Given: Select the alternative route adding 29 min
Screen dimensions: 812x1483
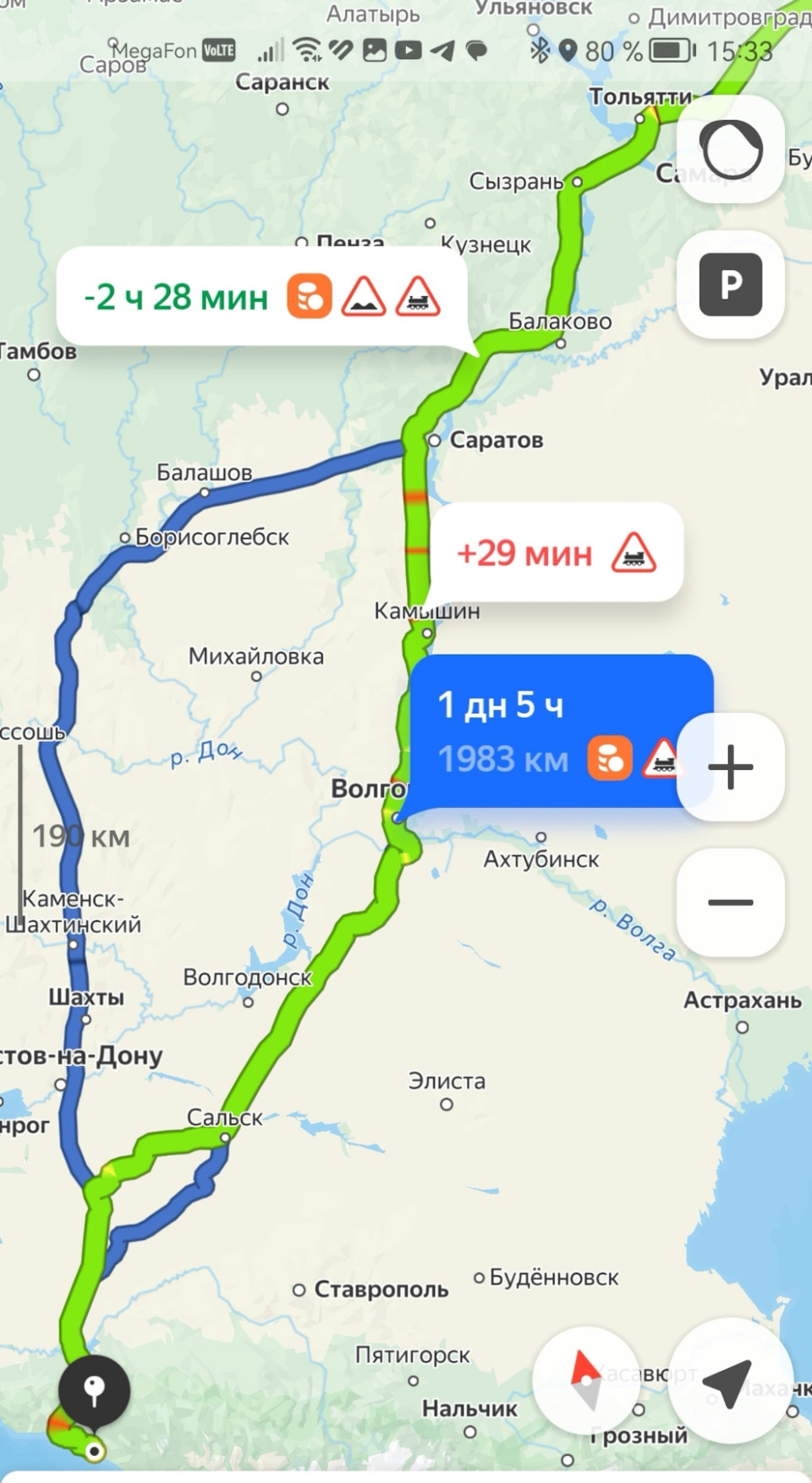Looking at the screenshot, I should click(556, 553).
